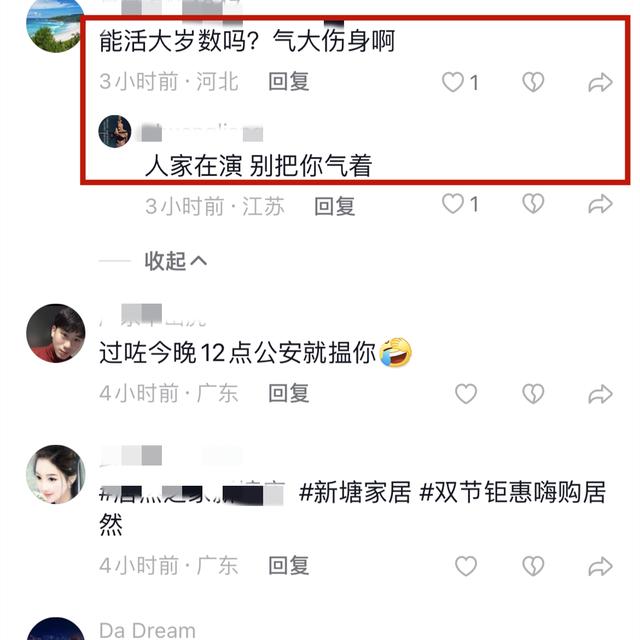Share the comment 过咗今晚12点公安就搵你
The width and height of the screenshot is (640, 640).
click(600, 394)
